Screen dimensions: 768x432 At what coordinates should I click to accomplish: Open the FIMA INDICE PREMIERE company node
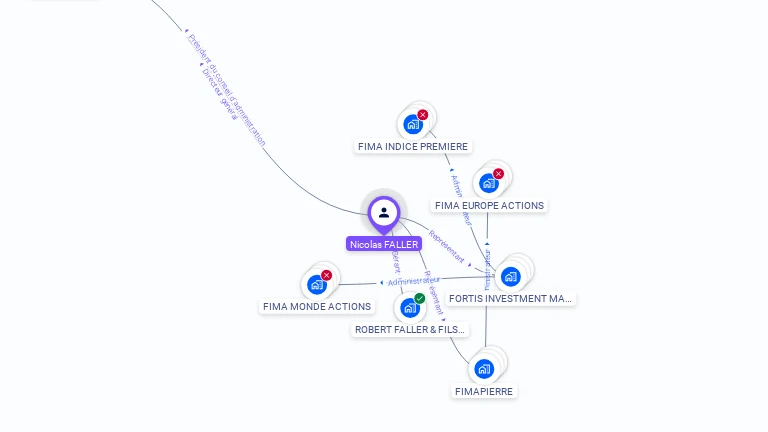(x=412, y=125)
